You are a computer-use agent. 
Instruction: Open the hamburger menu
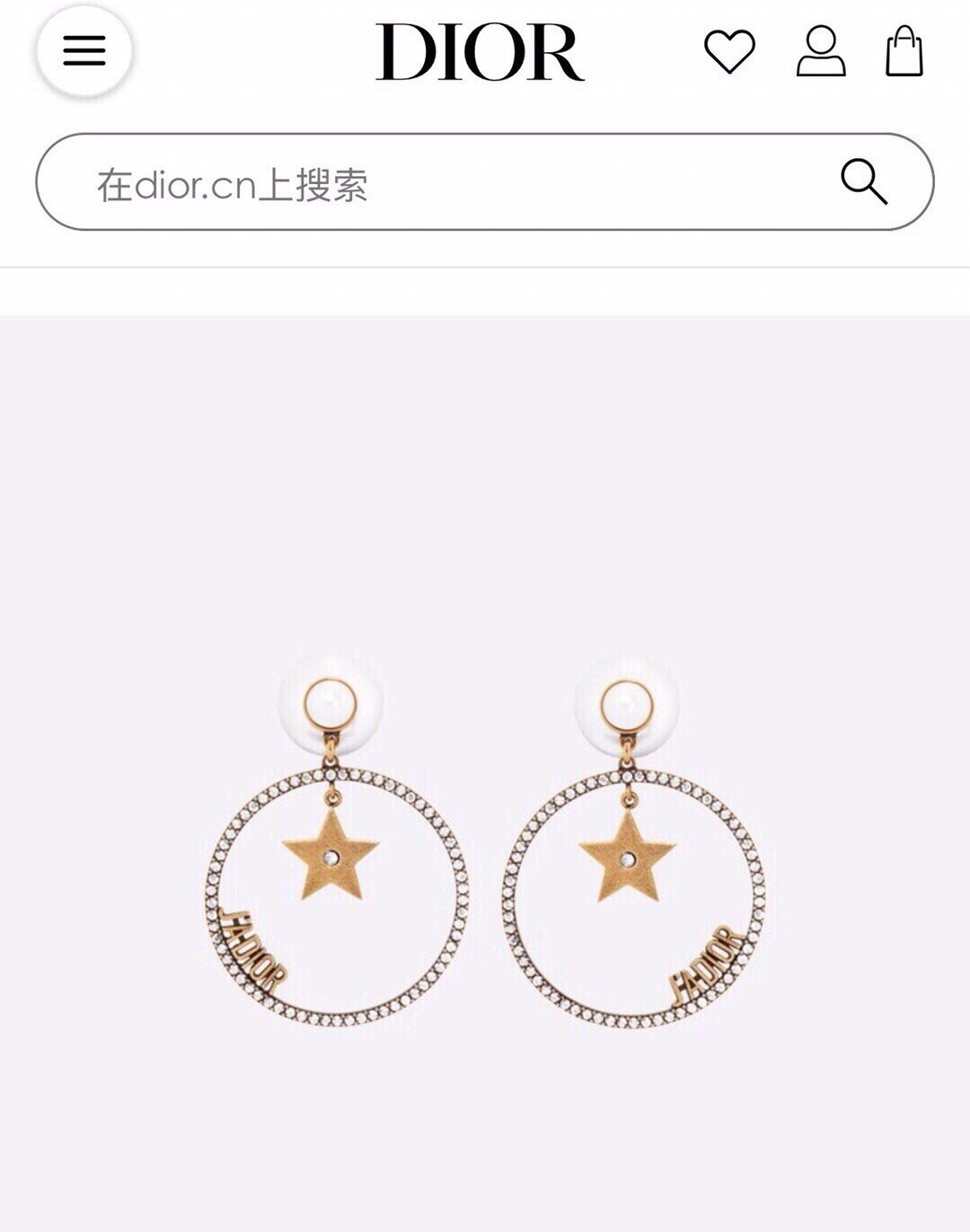click(x=84, y=50)
